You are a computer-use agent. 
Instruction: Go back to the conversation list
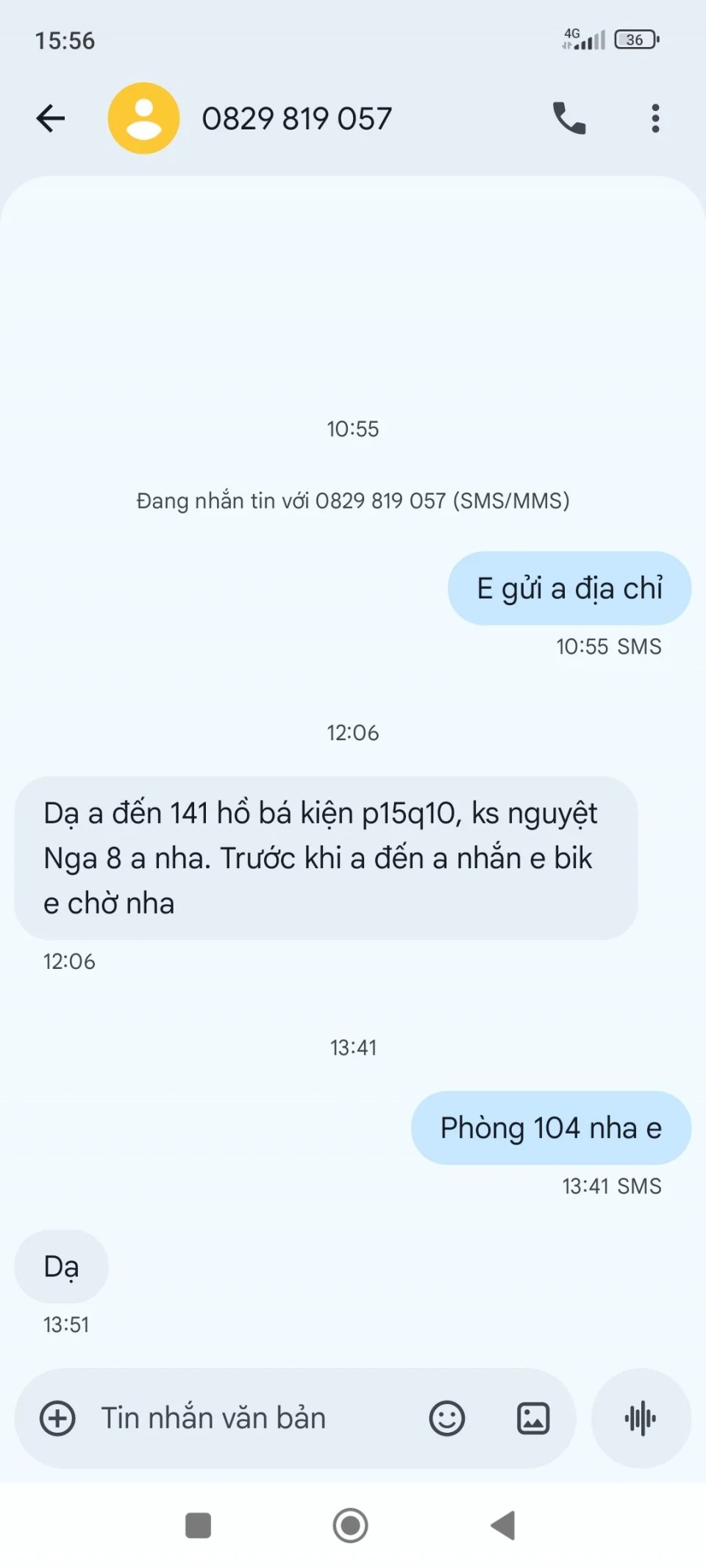click(x=51, y=118)
